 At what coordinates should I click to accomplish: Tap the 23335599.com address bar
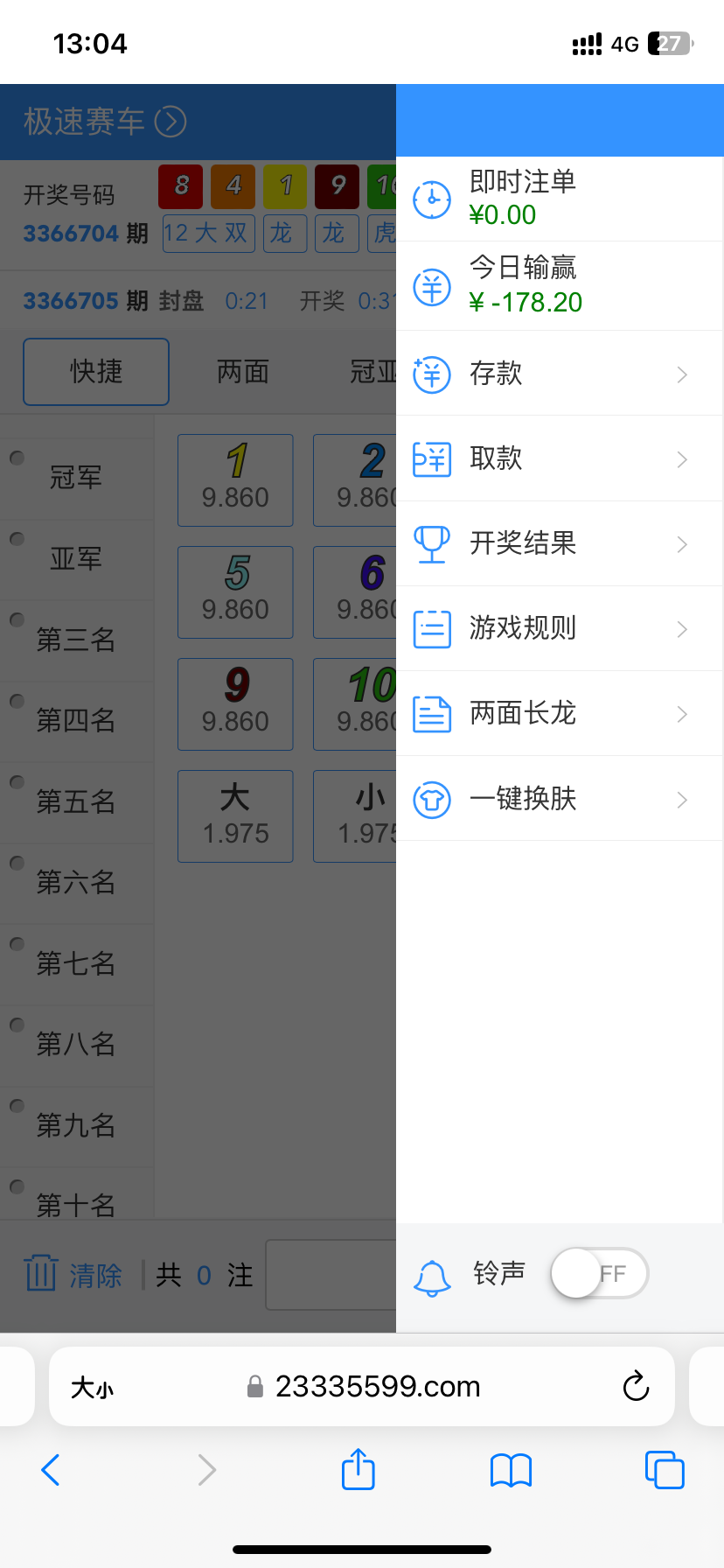tap(376, 1386)
